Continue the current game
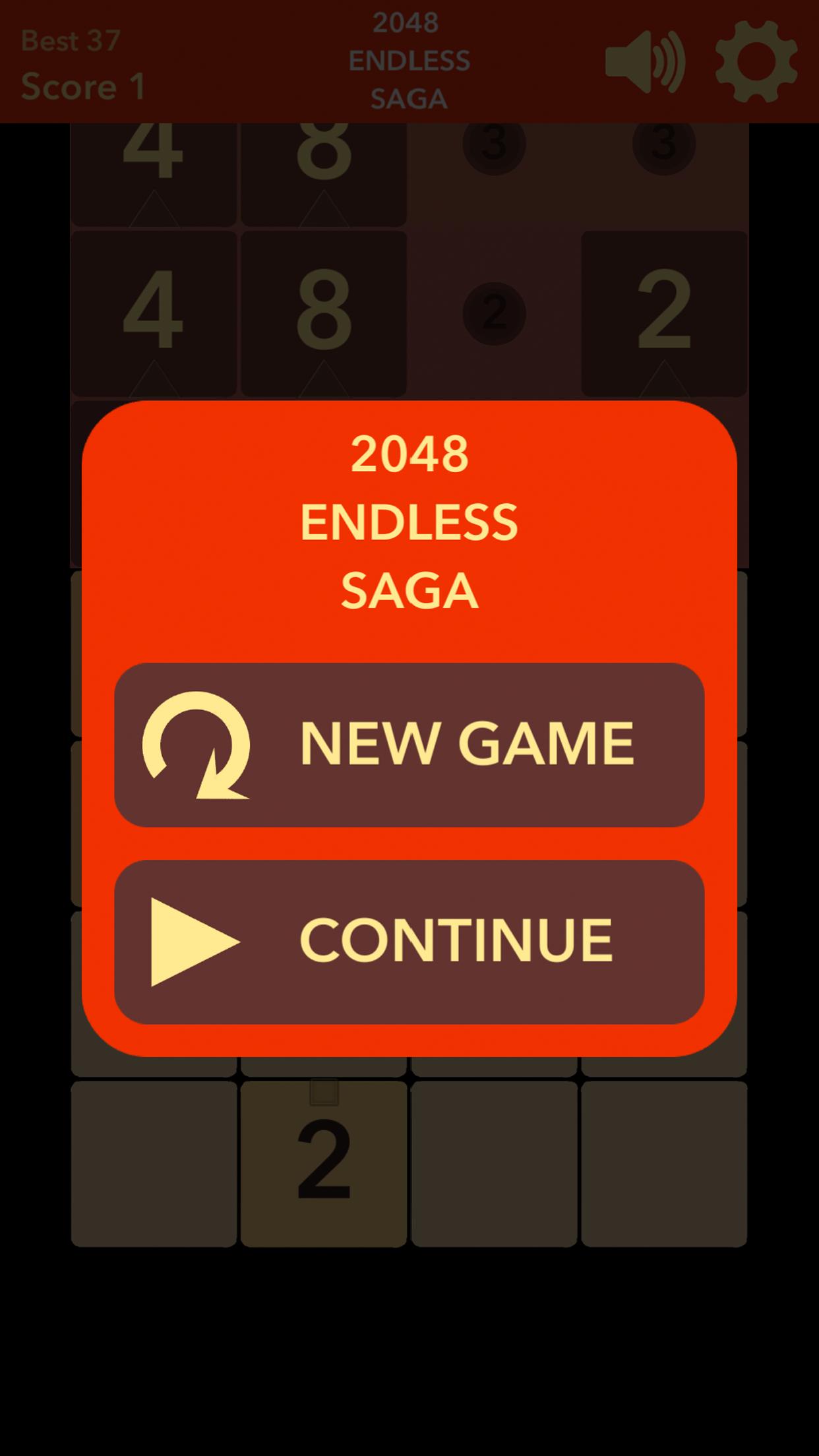The height and width of the screenshot is (1456, 819). click(x=409, y=941)
